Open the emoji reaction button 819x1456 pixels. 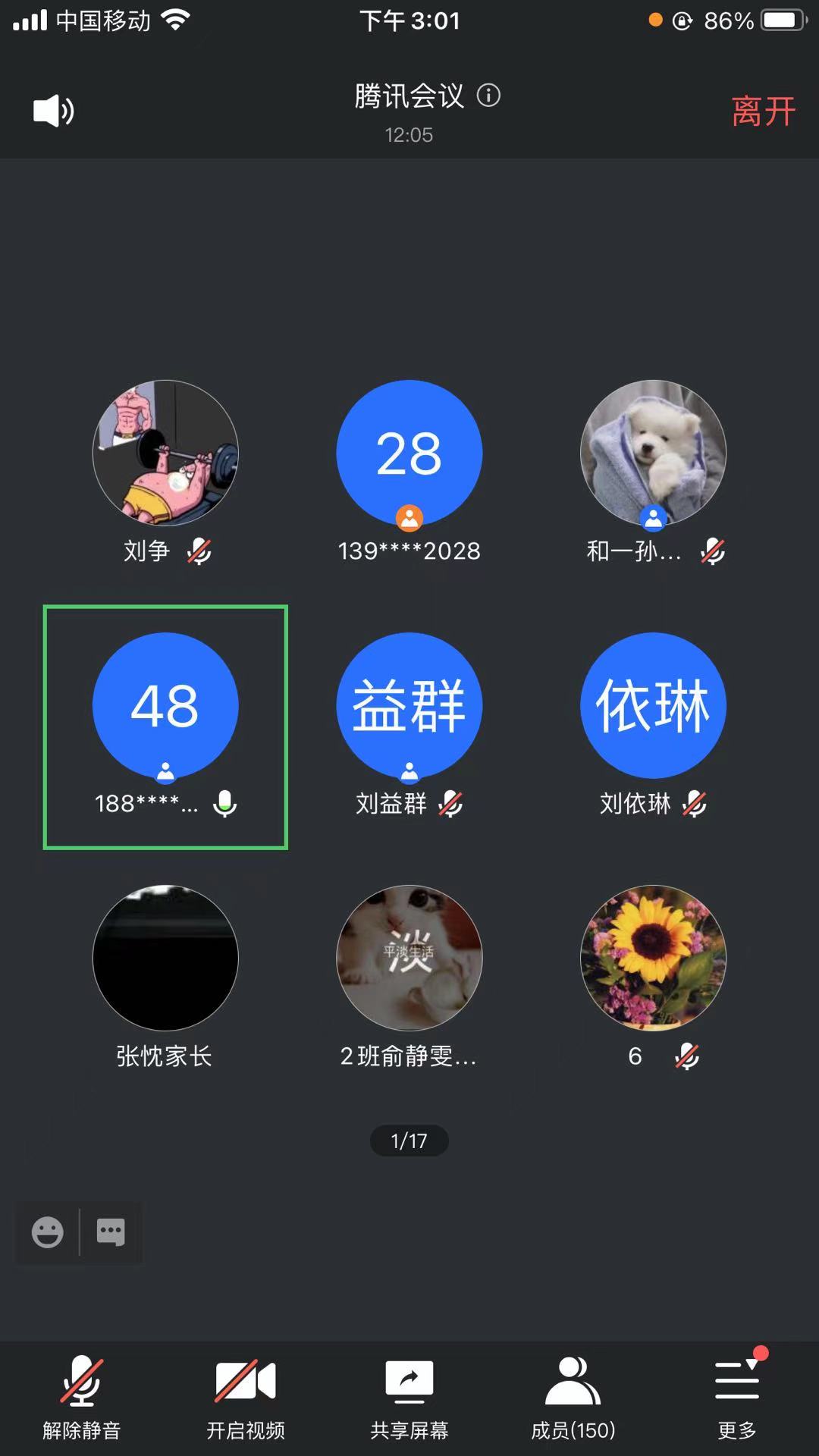[48, 1232]
